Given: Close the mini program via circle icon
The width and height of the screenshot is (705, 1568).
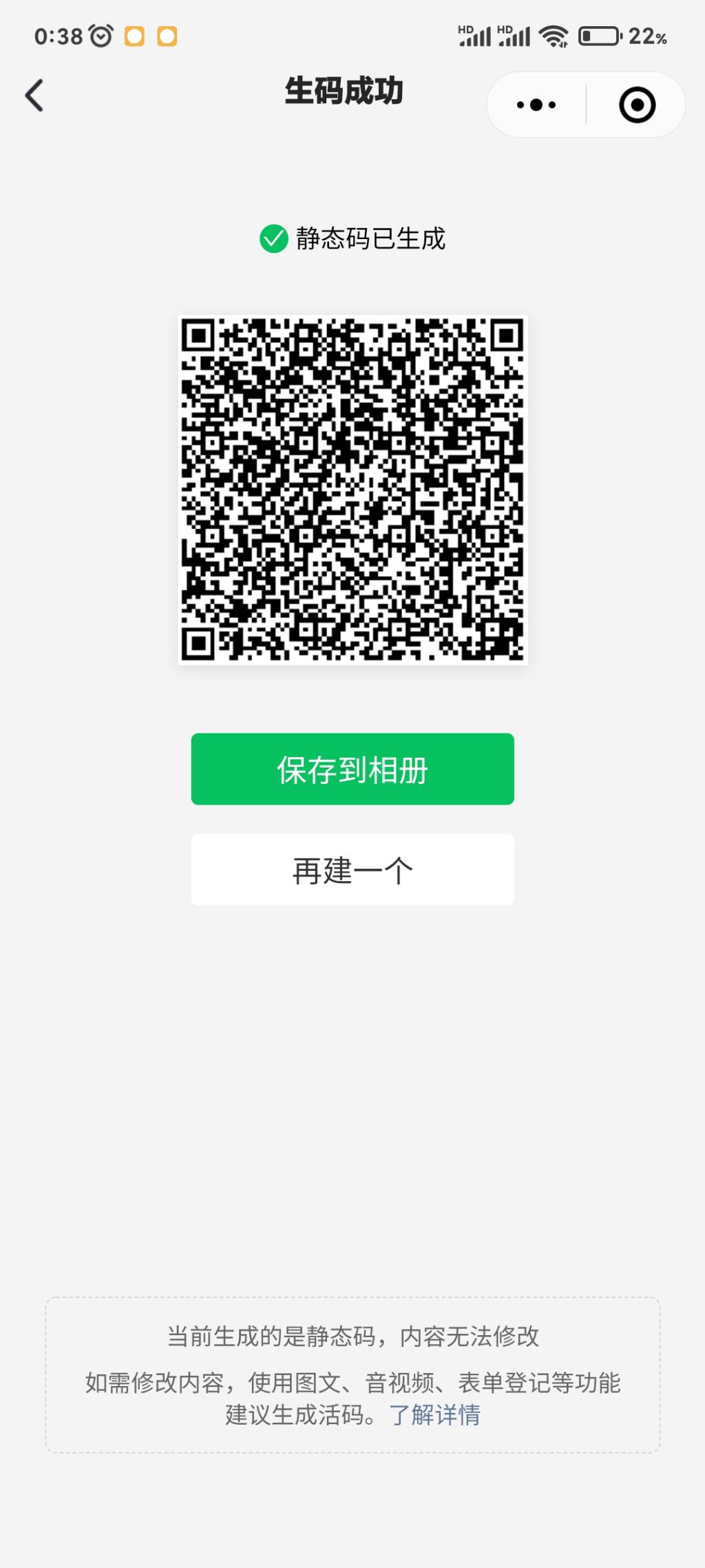Looking at the screenshot, I should click(637, 105).
